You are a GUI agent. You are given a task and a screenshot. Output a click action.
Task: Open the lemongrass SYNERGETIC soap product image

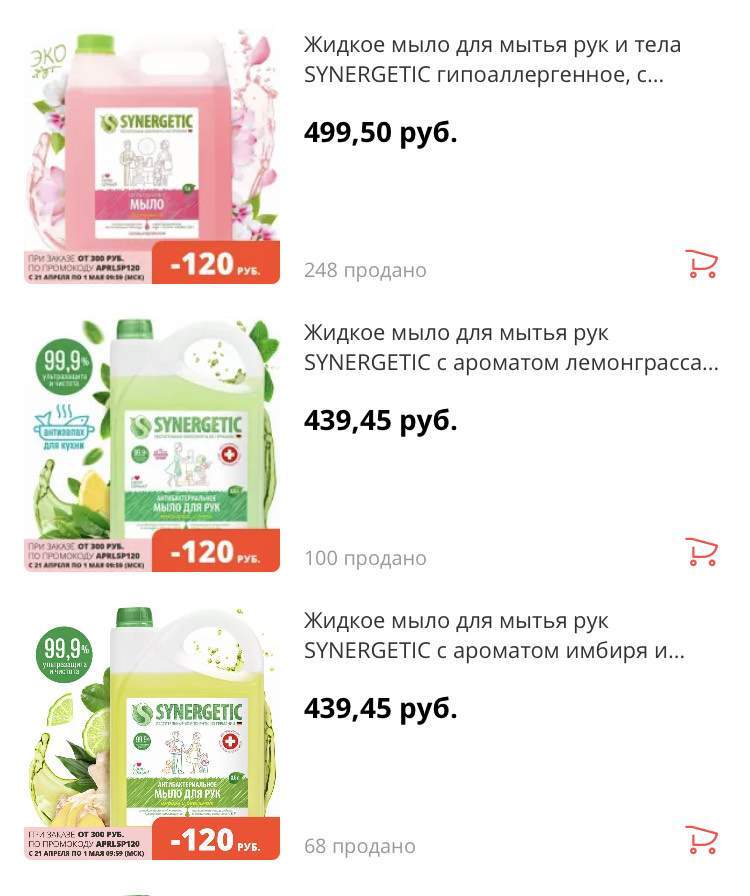pyautogui.click(x=152, y=444)
